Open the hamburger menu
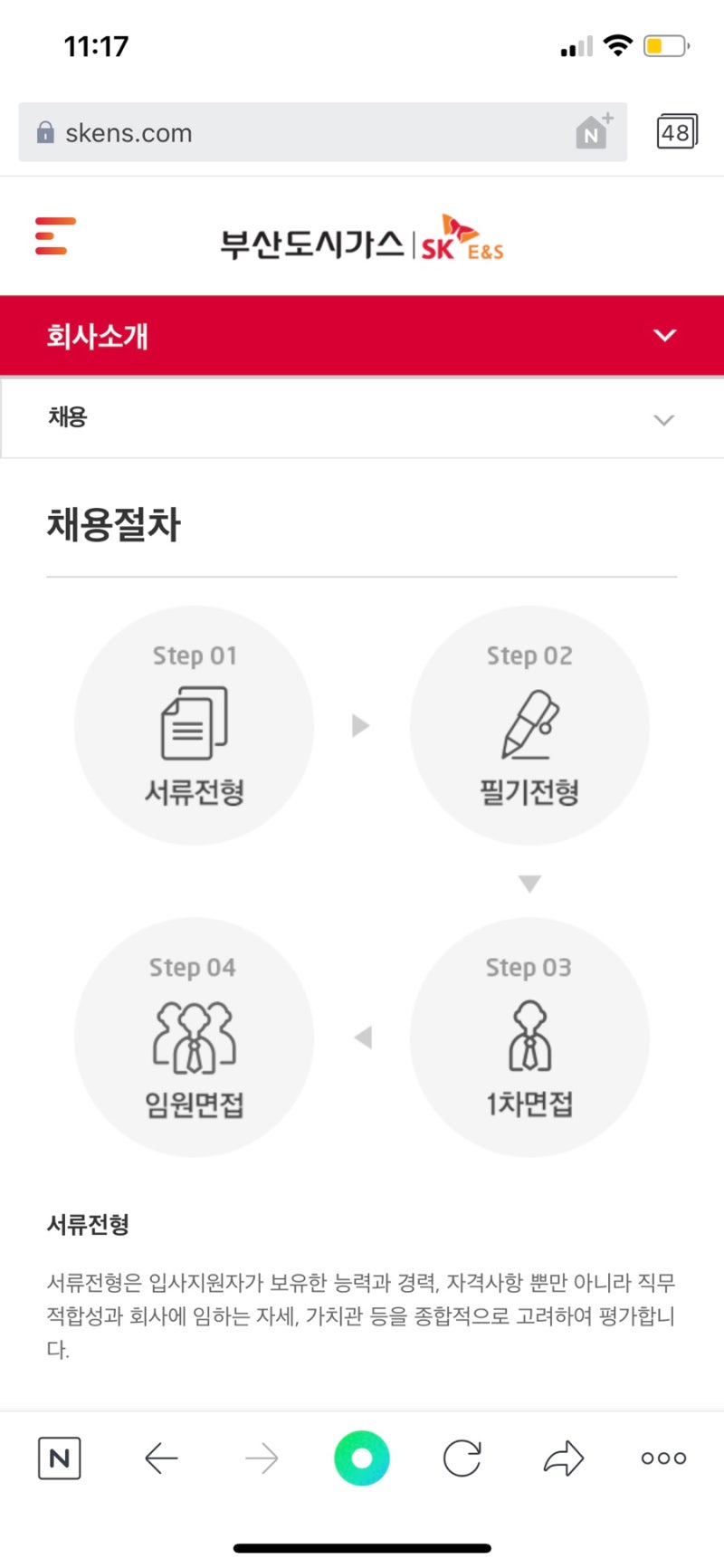Screen dimensions: 724x1568 pyautogui.click(x=55, y=236)
